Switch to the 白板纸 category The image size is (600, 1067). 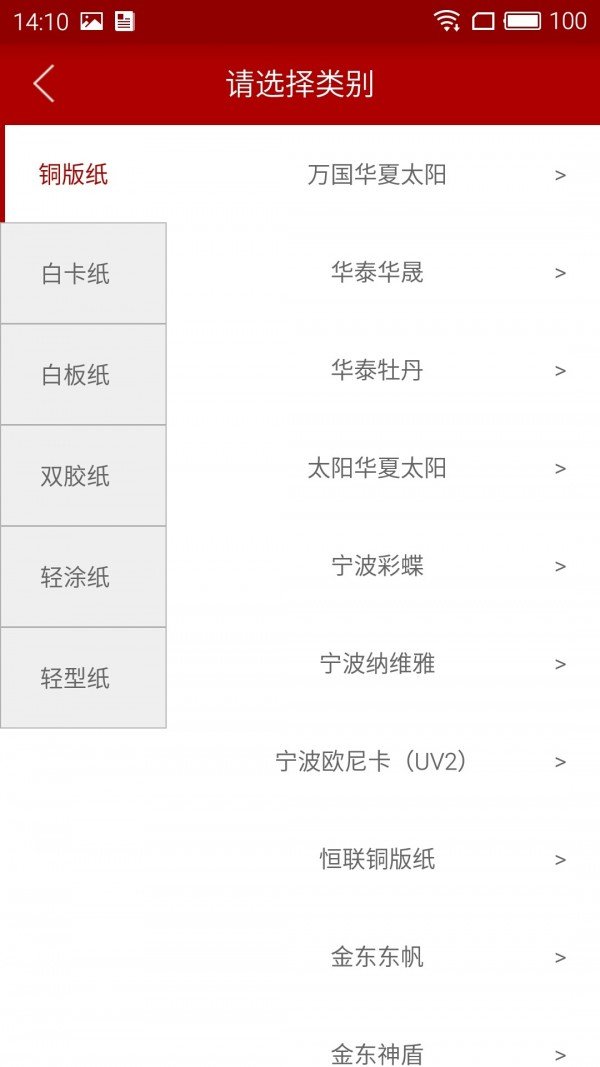tap(76, 375)
